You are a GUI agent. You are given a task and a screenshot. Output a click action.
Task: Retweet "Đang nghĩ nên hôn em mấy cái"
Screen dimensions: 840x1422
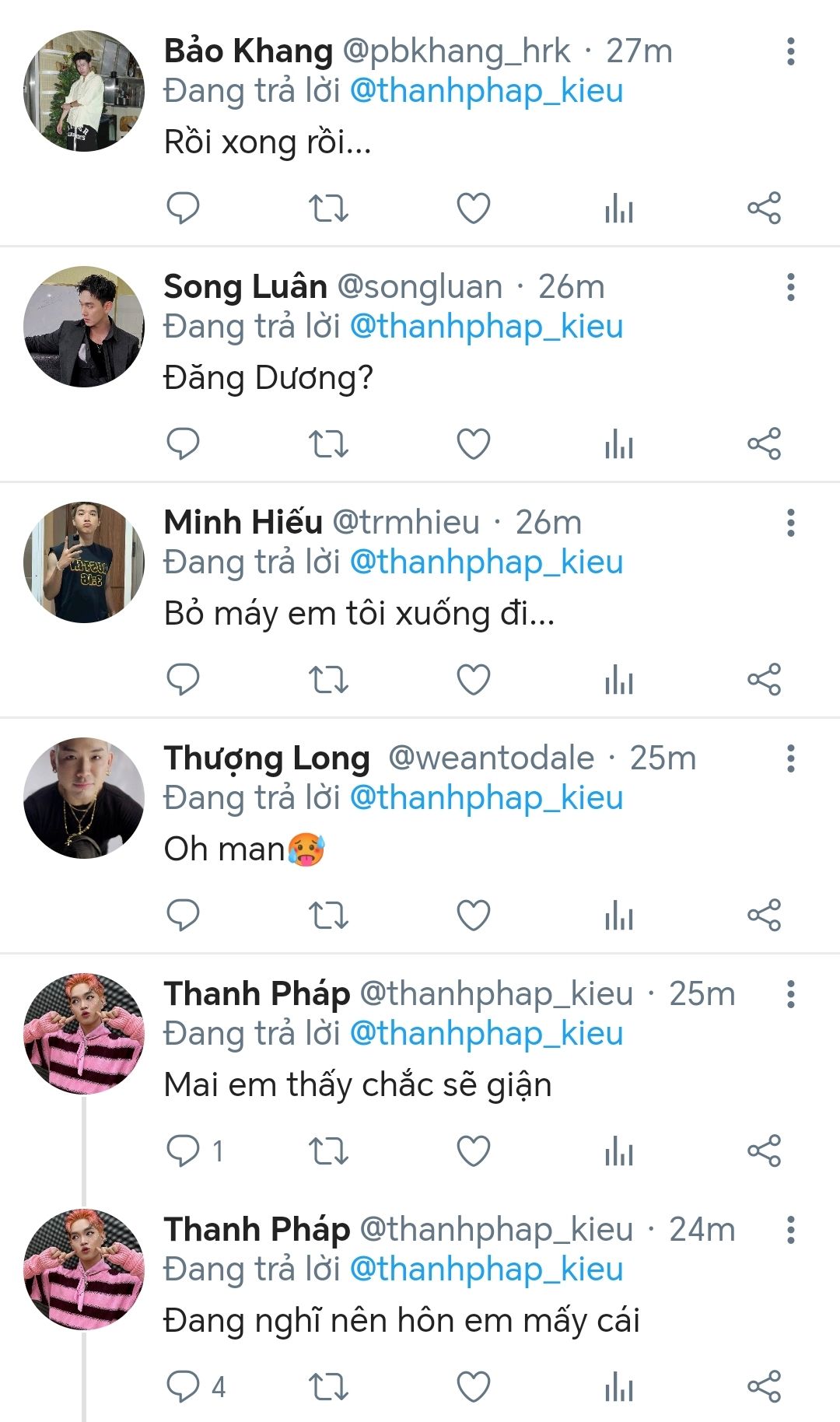(328, 1386)
